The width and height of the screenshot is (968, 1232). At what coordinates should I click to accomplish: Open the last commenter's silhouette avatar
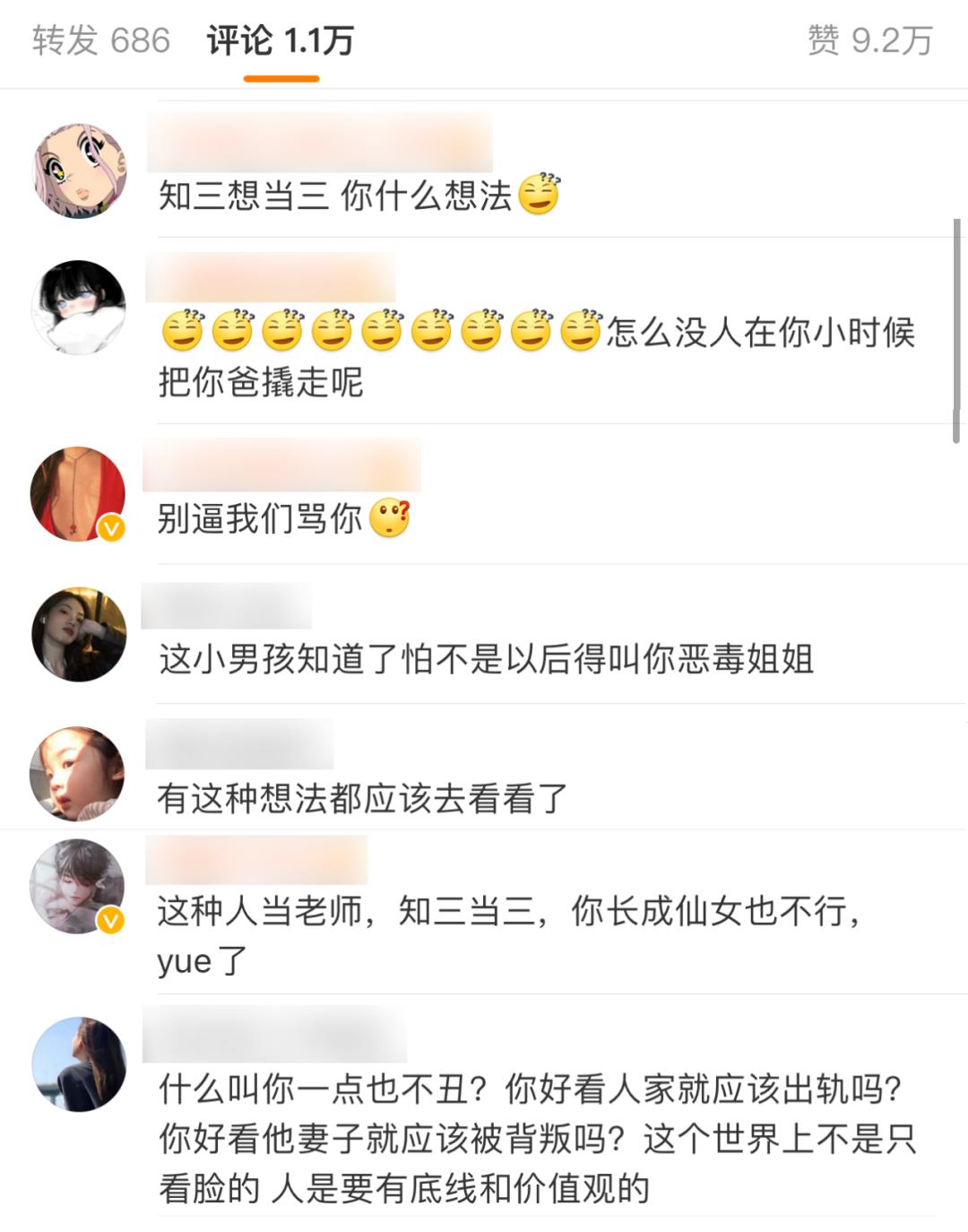79,1061
